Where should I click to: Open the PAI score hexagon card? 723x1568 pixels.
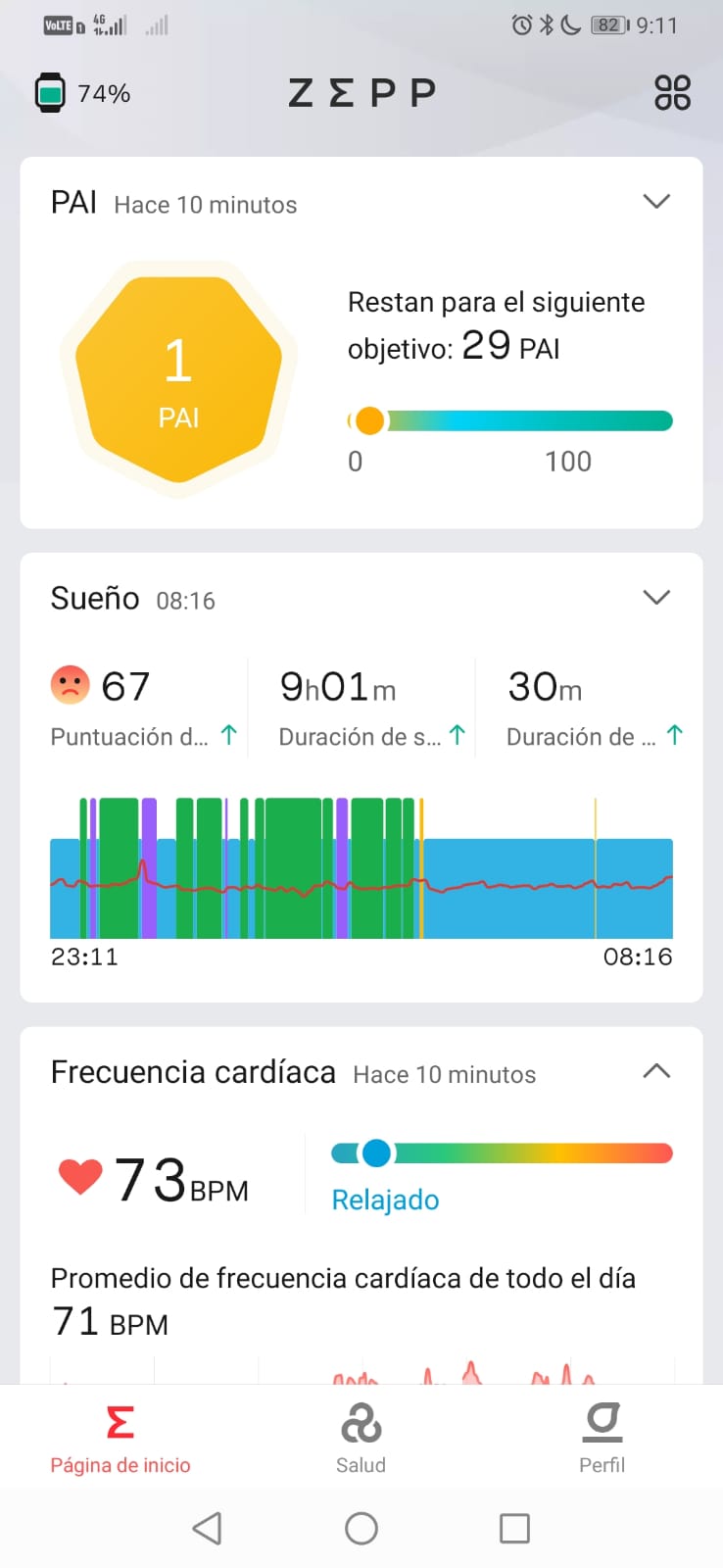(178, 379)
